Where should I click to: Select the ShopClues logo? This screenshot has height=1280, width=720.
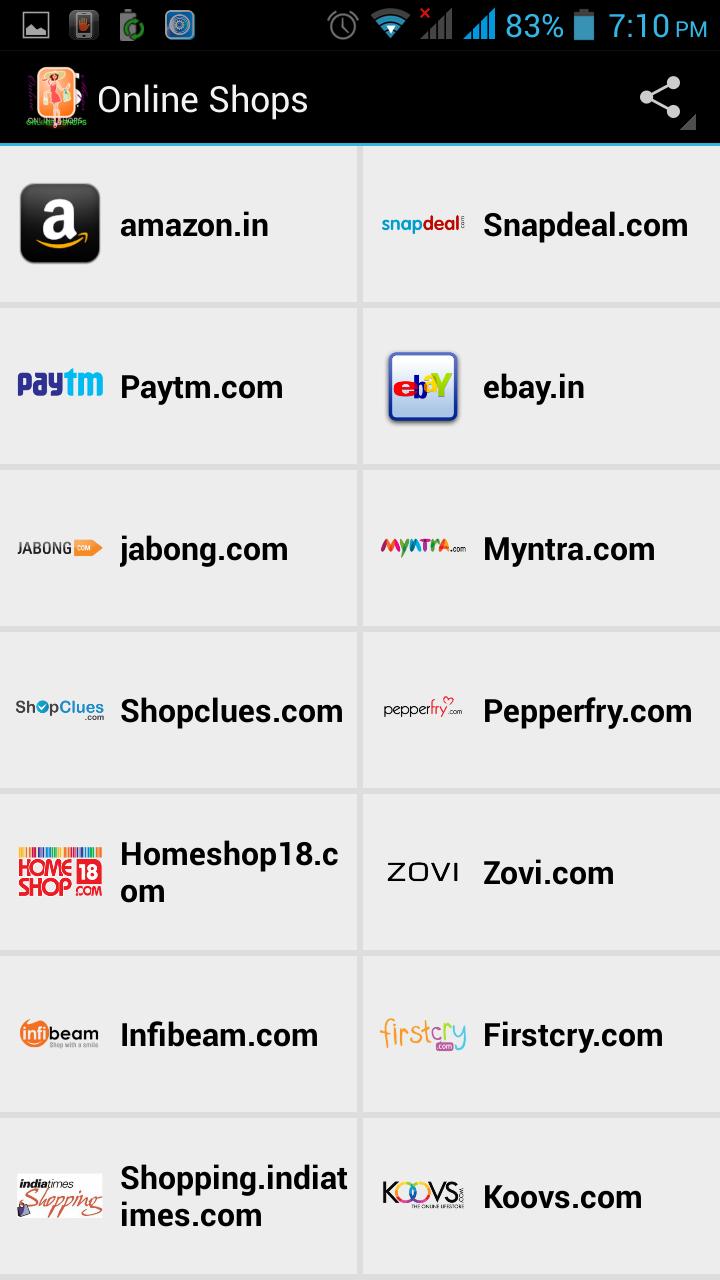pyautogui.click(x=58, y=710)
